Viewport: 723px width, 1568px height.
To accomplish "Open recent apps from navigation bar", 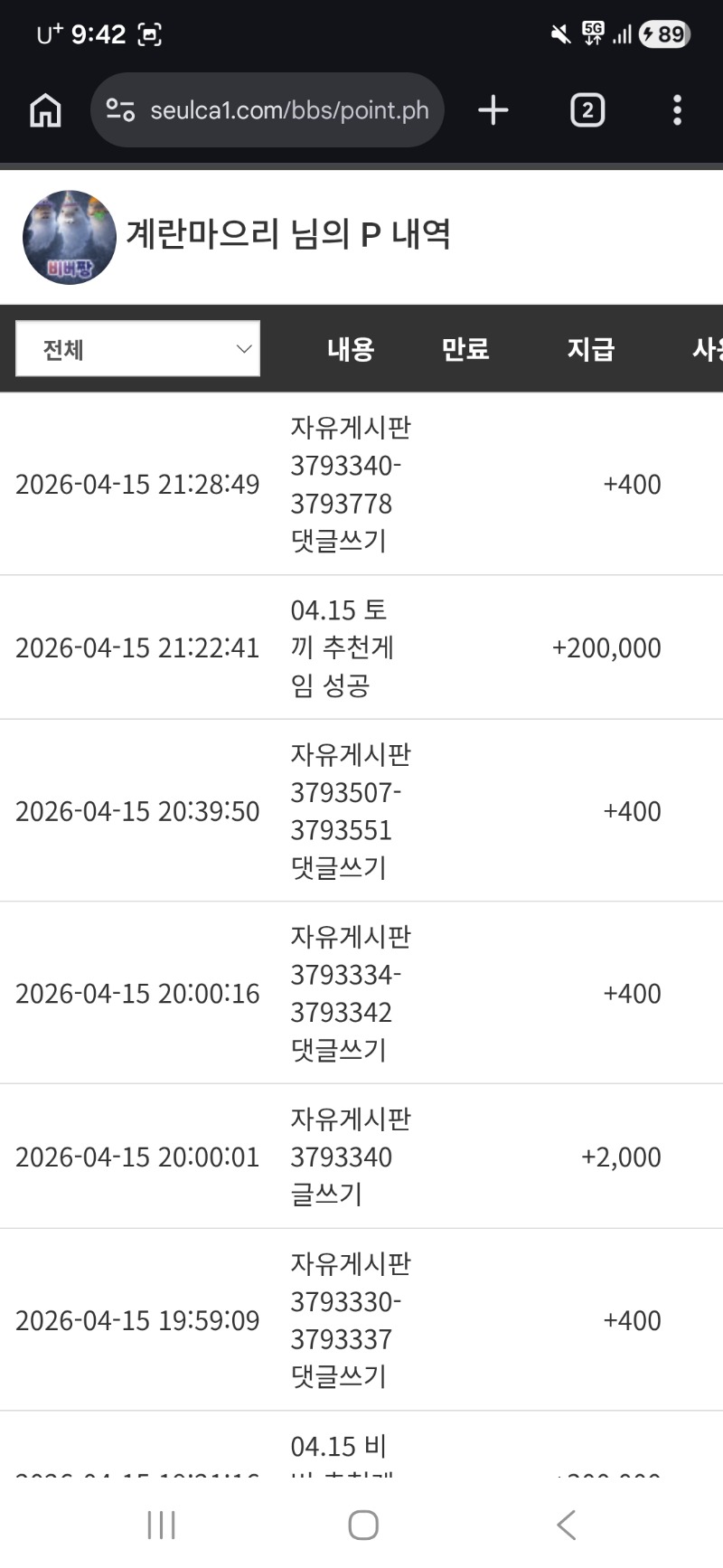I will [161, 1525].
